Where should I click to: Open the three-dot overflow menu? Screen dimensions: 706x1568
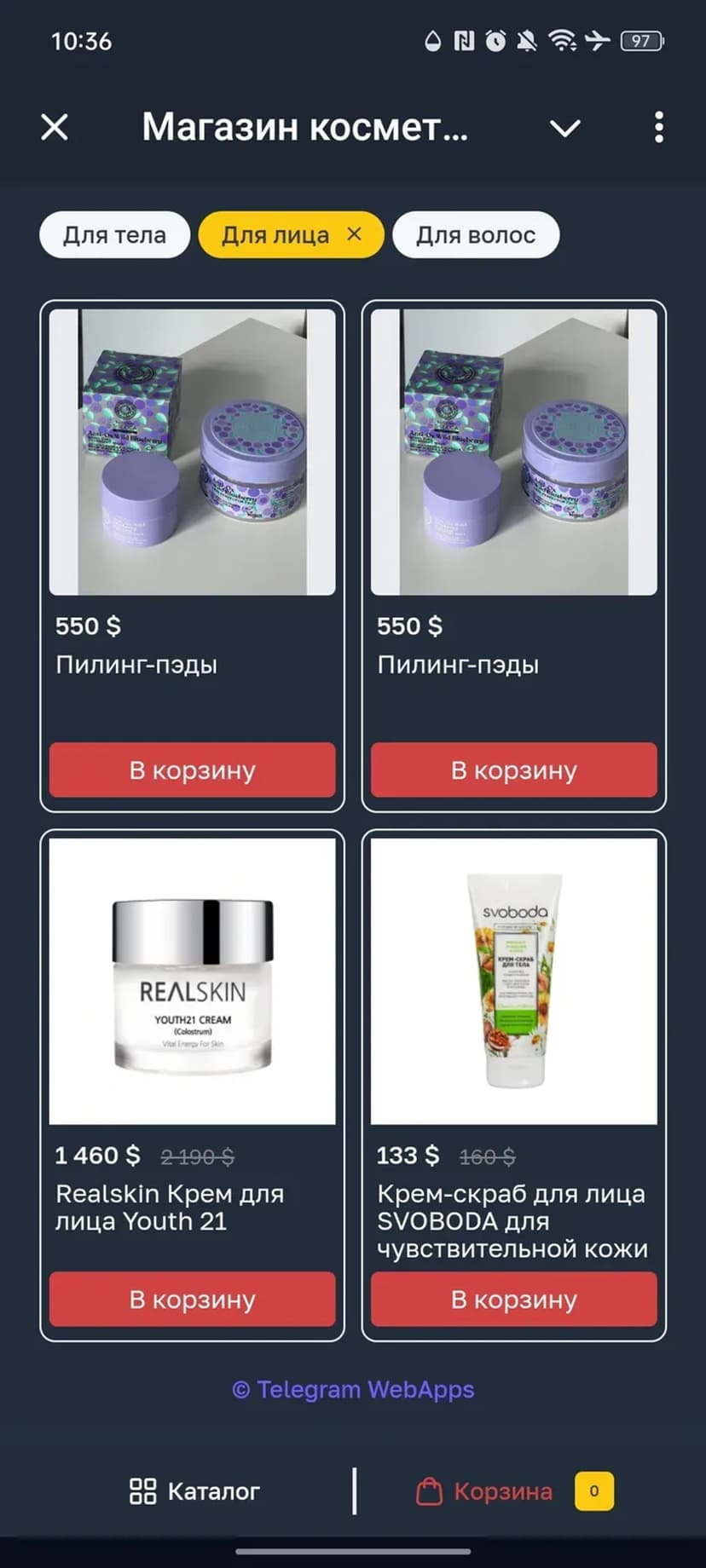658,128
